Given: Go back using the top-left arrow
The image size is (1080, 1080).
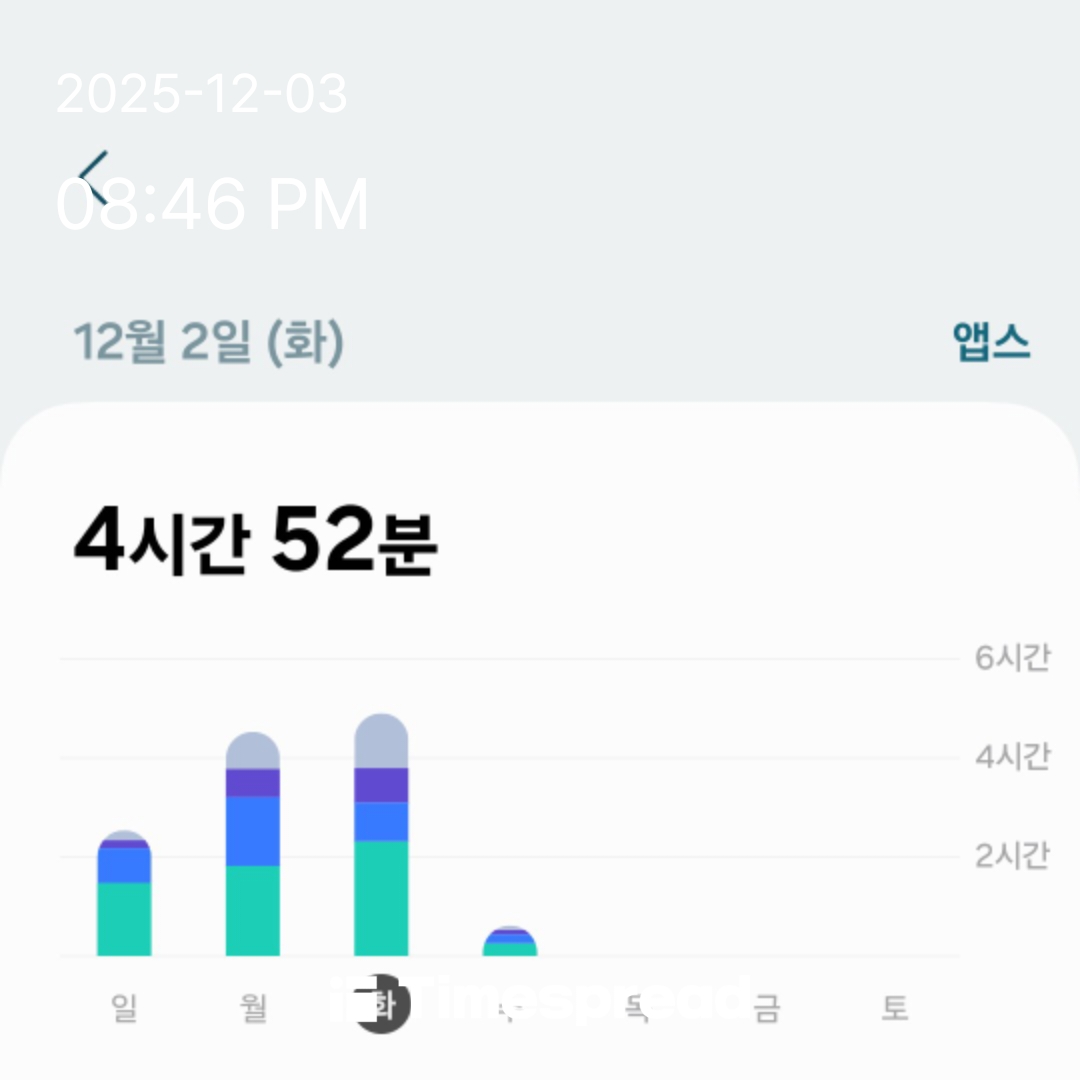Looking at the screenshot, I should 94,178.
